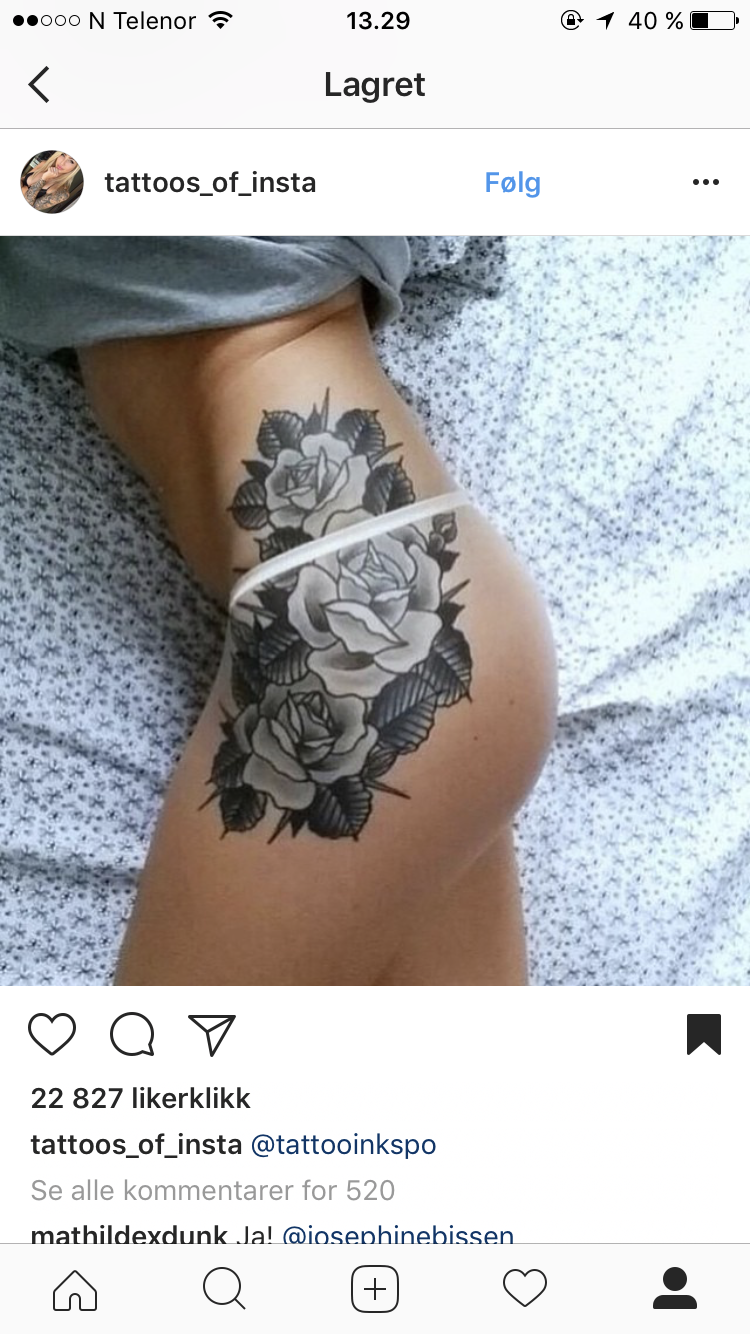Go back from the Lagret screen

pos(39,85)
